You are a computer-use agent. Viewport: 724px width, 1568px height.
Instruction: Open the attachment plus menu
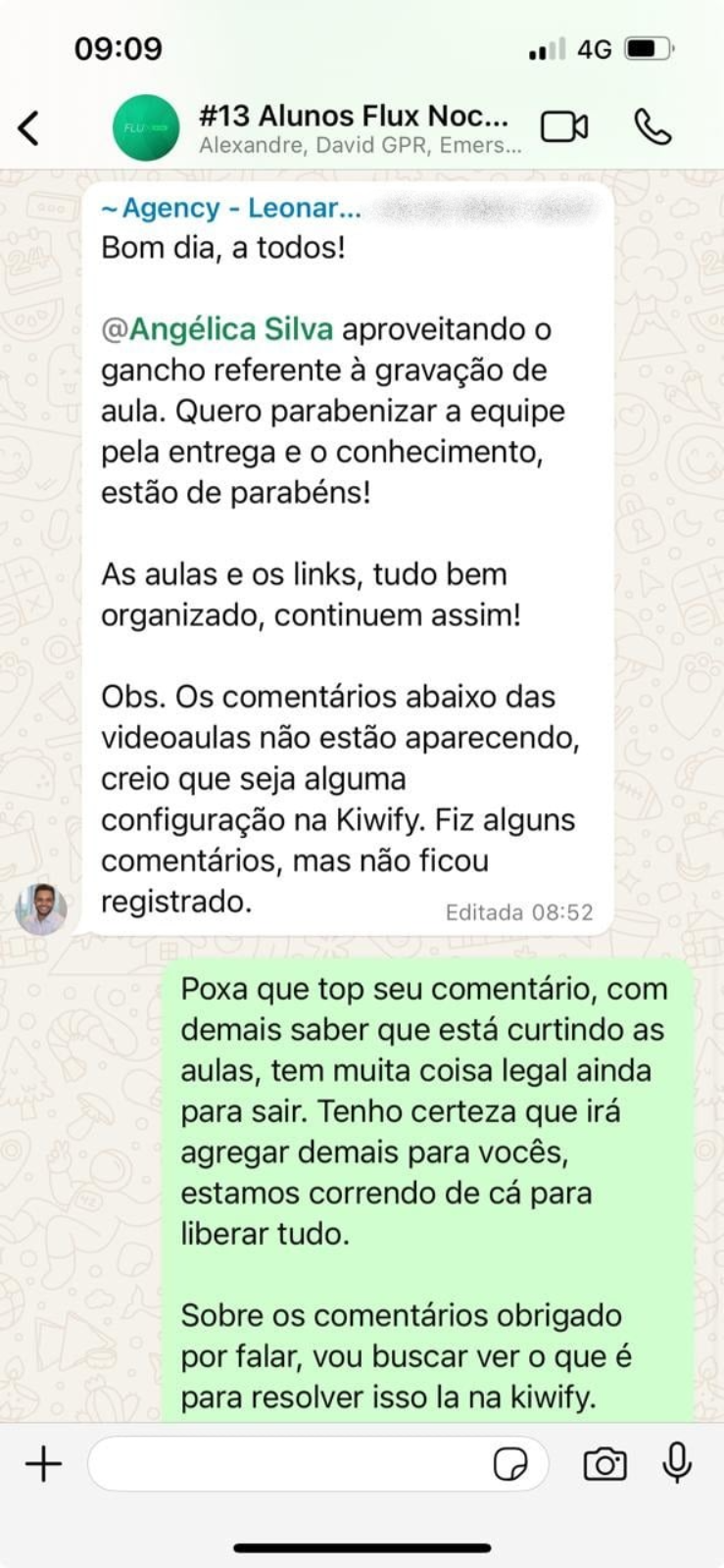[43, 1464]
